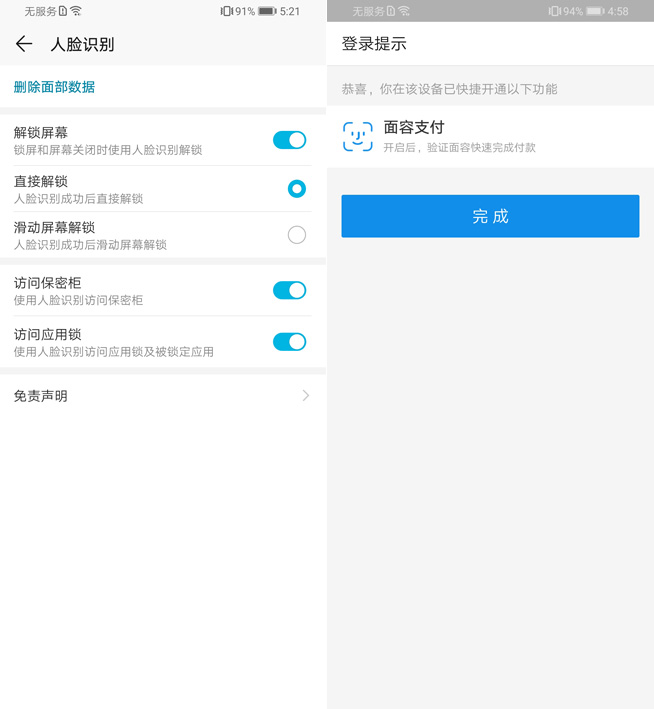Open 免责声明 disclaimer
The width and height of the screenshot is (654, 709).
click(x=160, y=396)
